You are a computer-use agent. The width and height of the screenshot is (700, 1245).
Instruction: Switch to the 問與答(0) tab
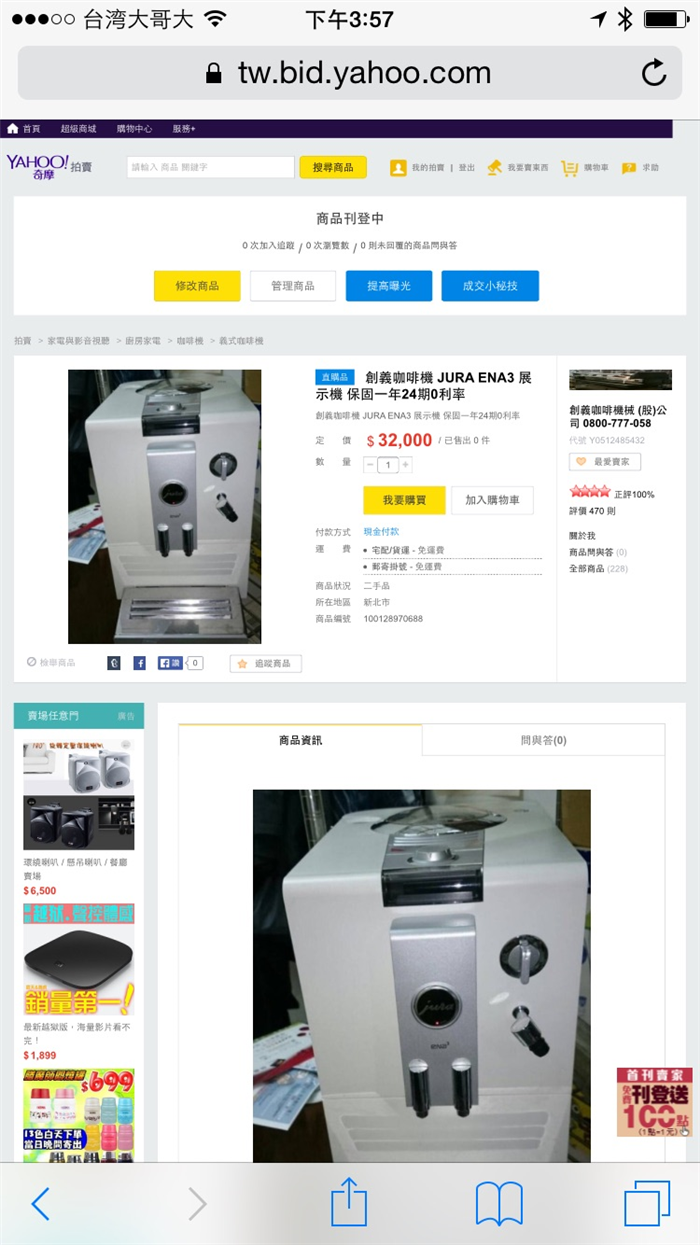click(543, 740)
